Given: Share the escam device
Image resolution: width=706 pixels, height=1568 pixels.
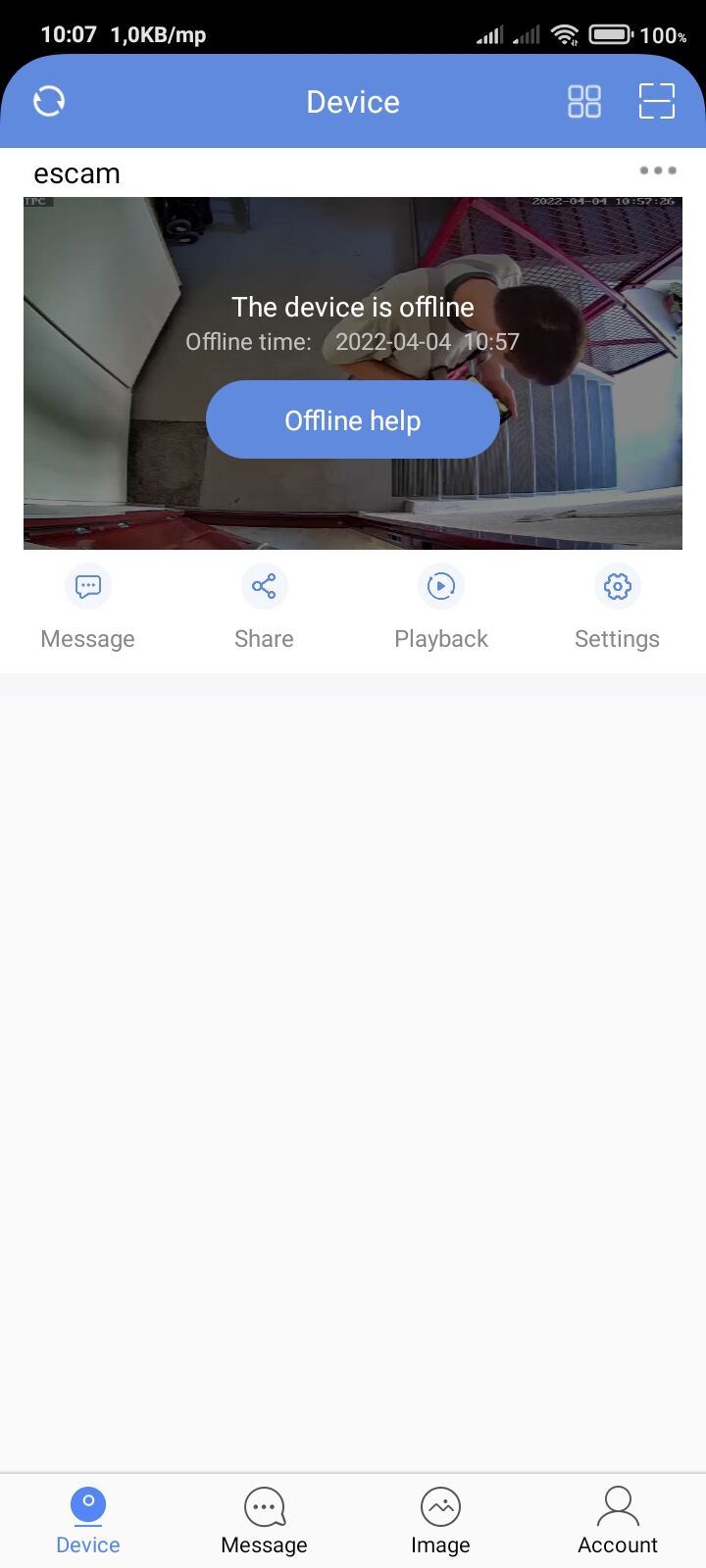Looking at the screenshot, I should [264, 608].
